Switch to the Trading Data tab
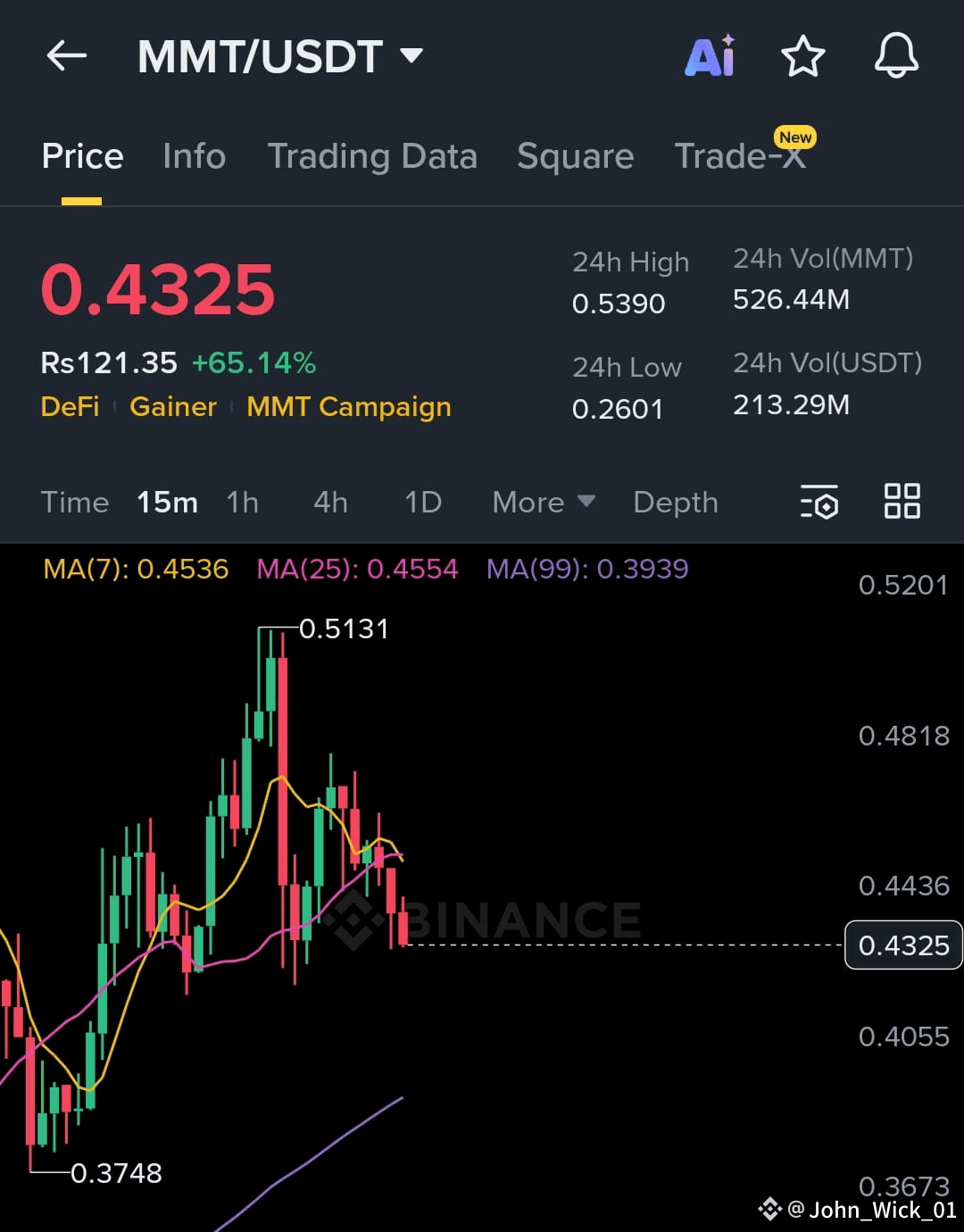 click(x=372, y=156)
